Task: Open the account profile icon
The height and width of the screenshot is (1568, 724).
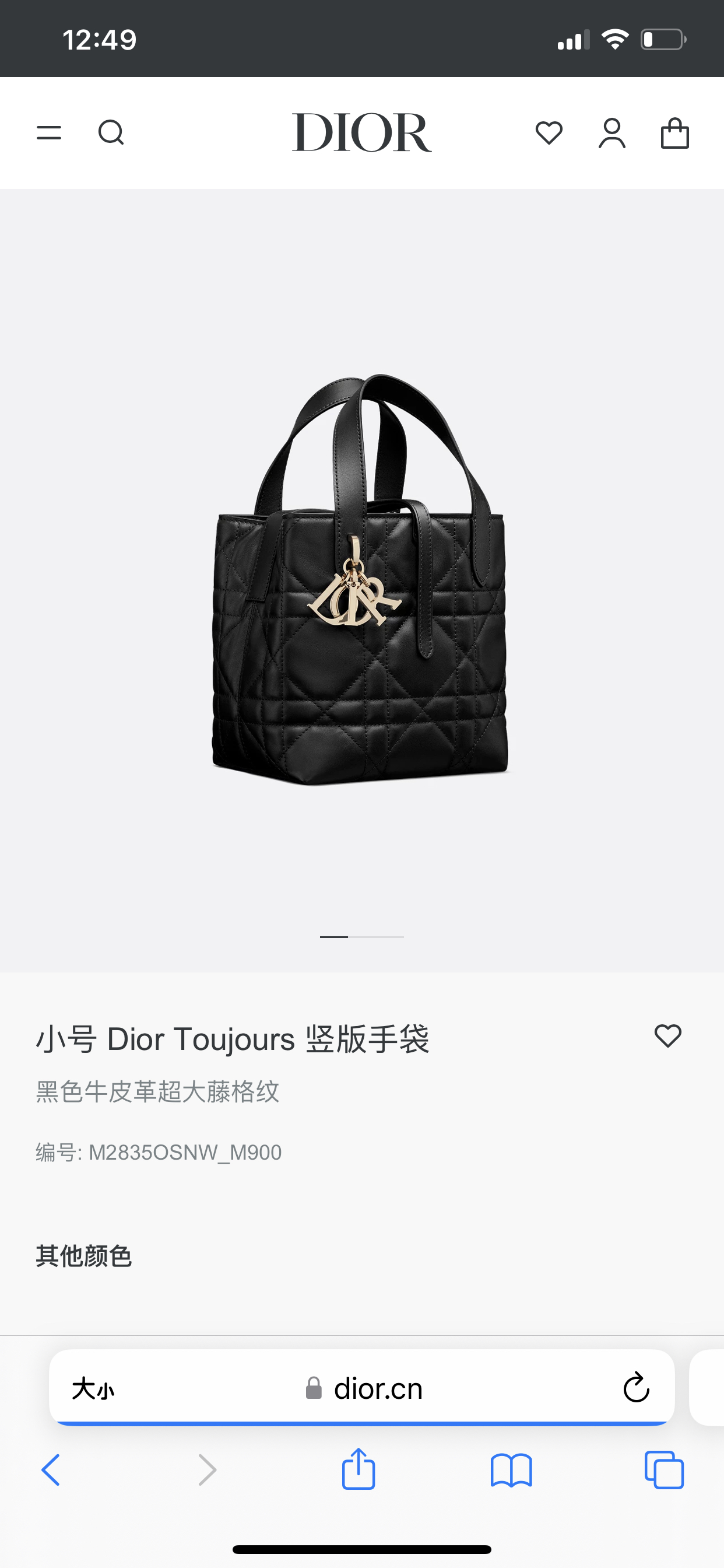Action: pos(611,132)
